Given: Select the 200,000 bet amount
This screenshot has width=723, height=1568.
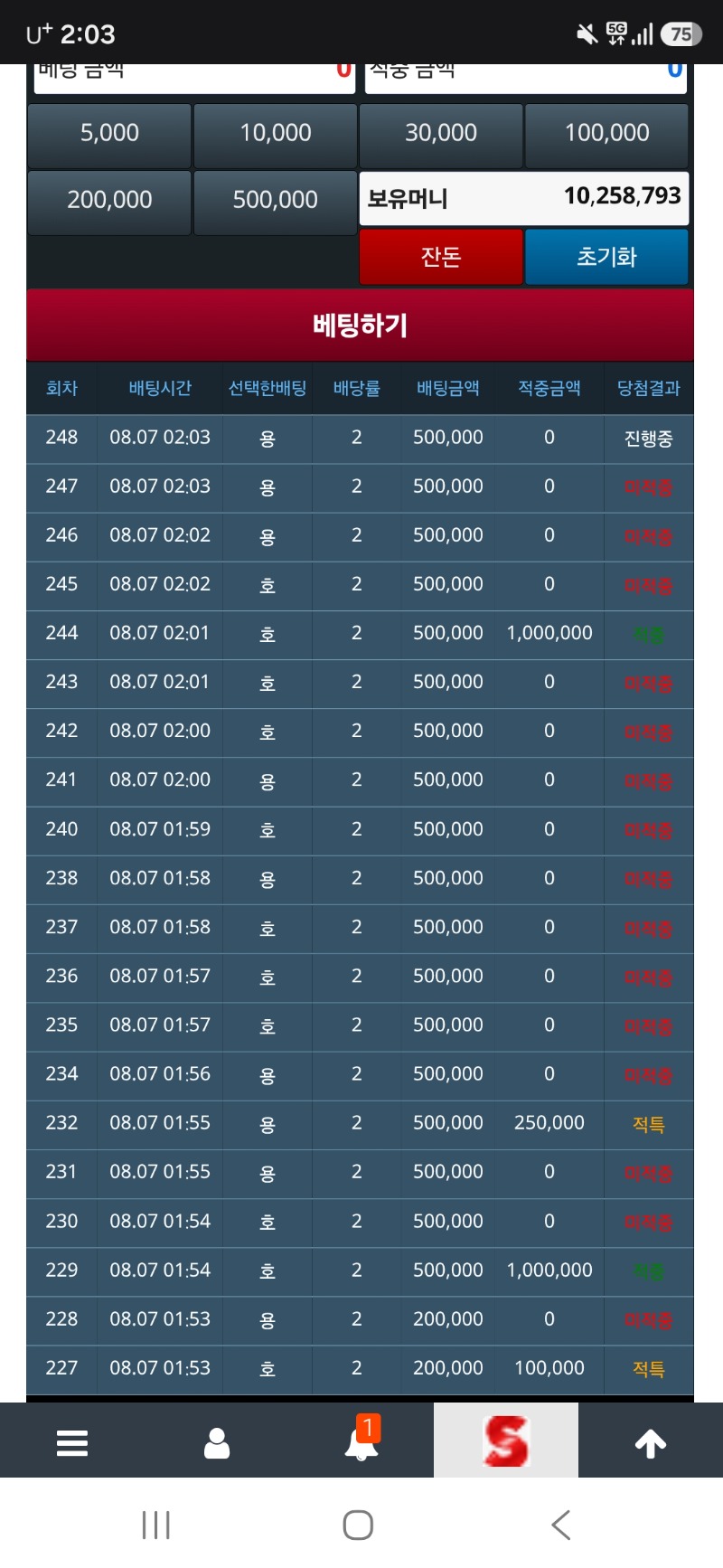Looking at the screenshot, I should tap(109, 201).
